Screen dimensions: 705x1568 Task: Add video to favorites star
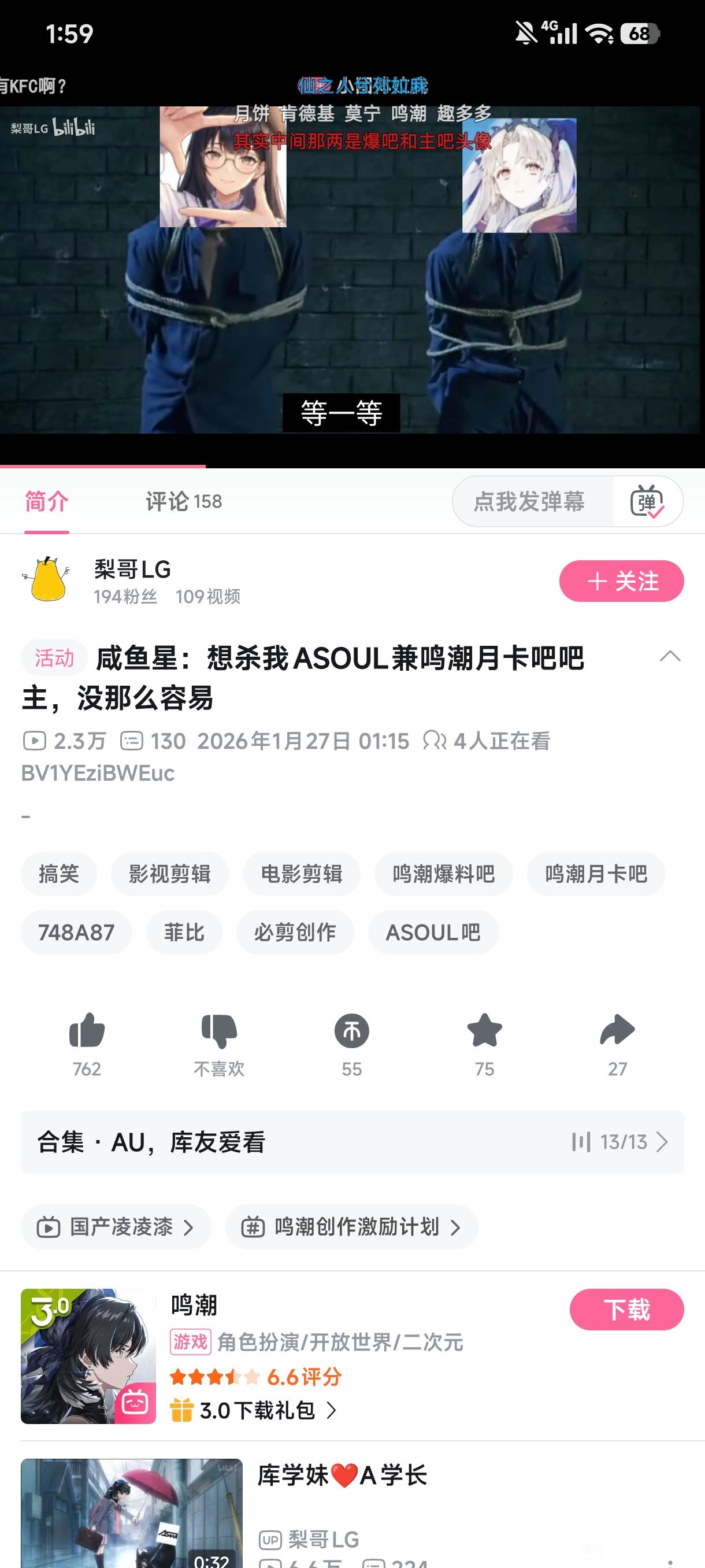click(x=484, y=1031)
